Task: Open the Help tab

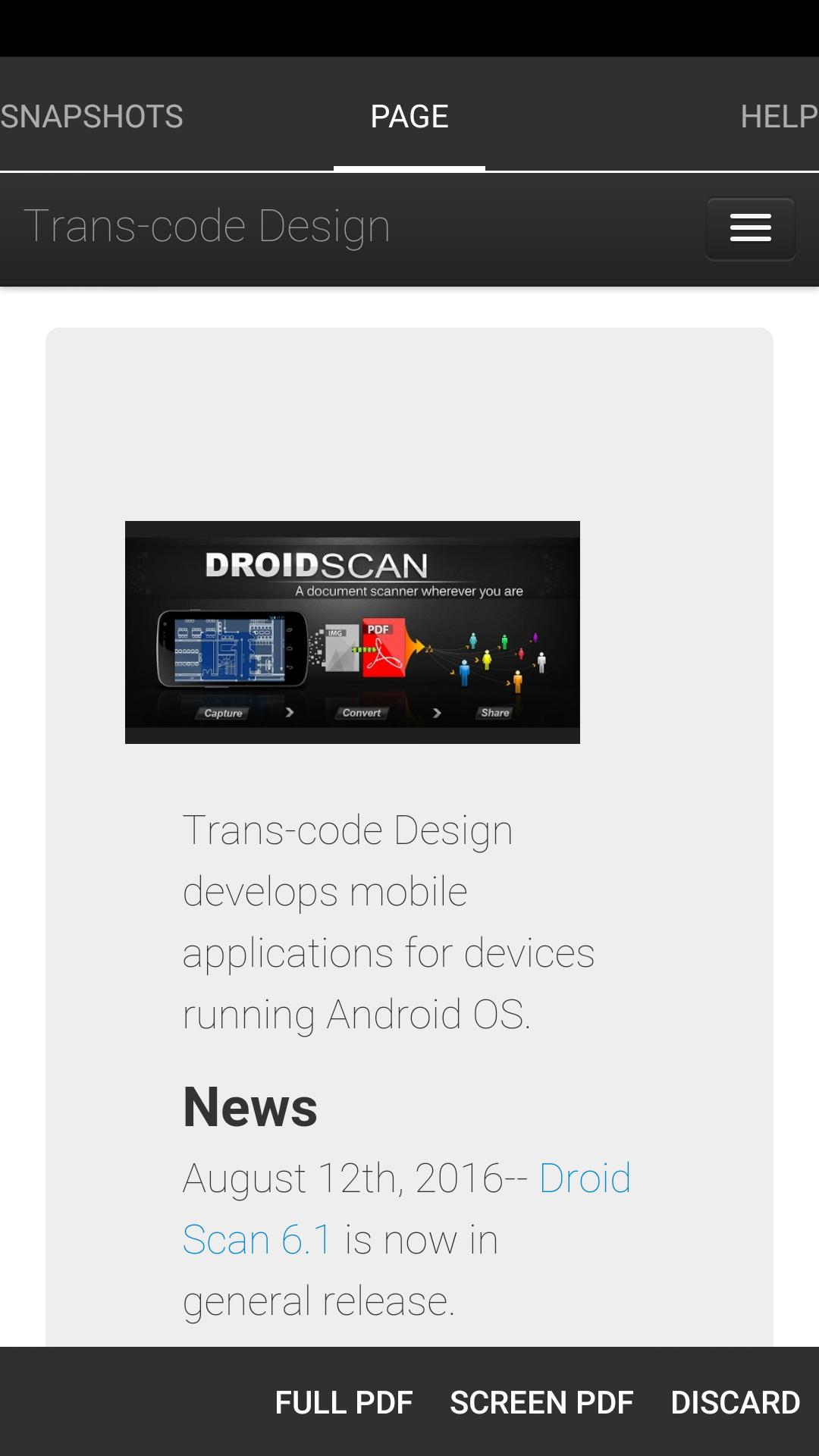Action: point(778,117)
